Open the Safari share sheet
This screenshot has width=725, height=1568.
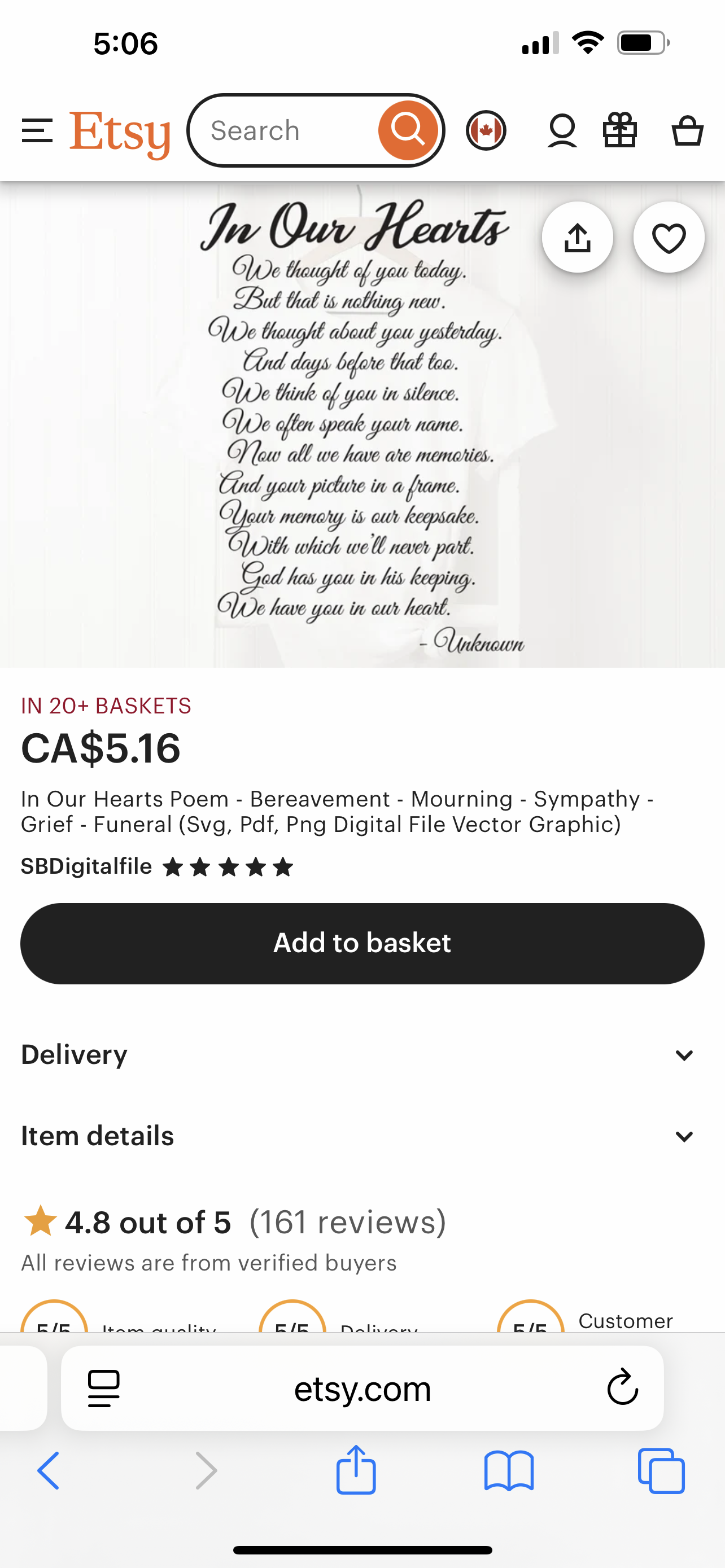click(356, 1470)
